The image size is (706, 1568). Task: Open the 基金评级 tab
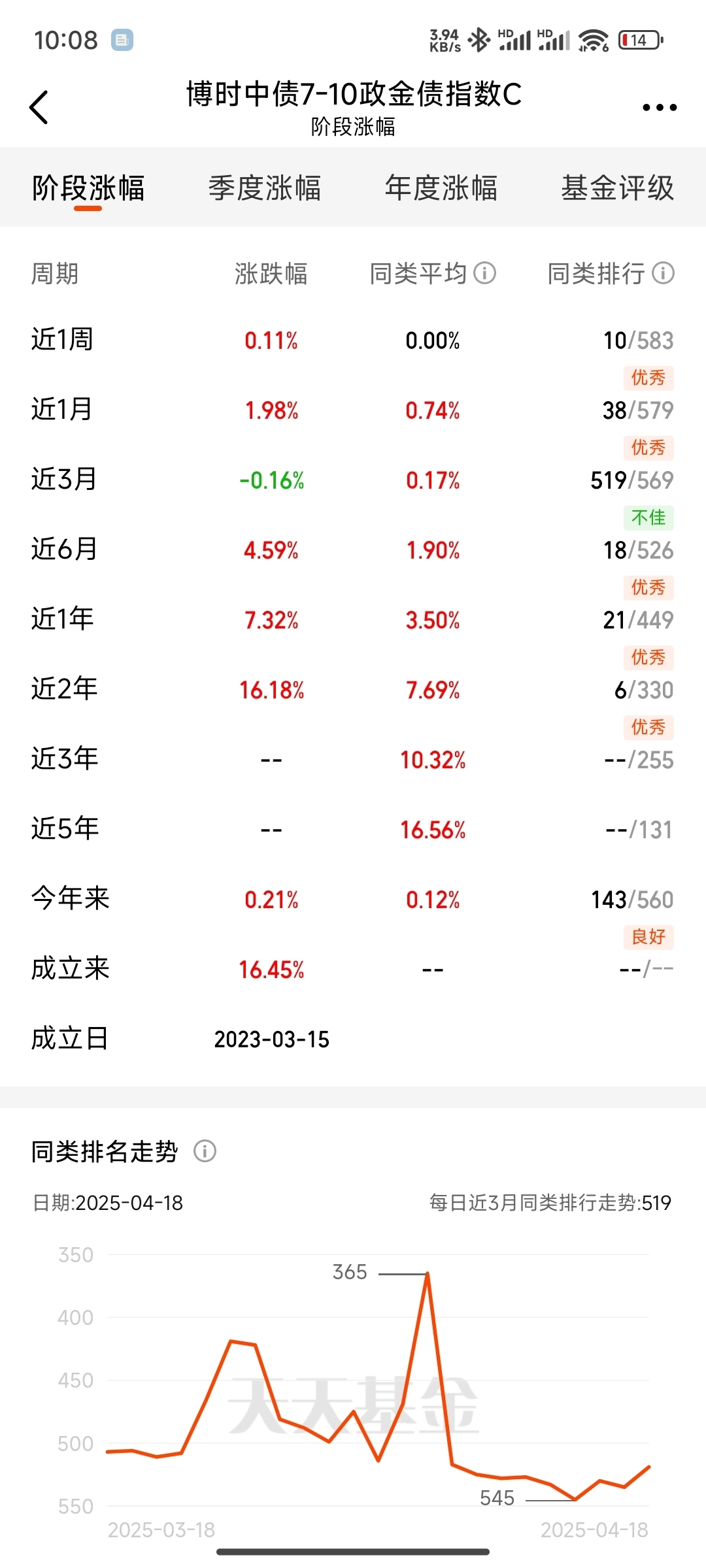[618, 188]
